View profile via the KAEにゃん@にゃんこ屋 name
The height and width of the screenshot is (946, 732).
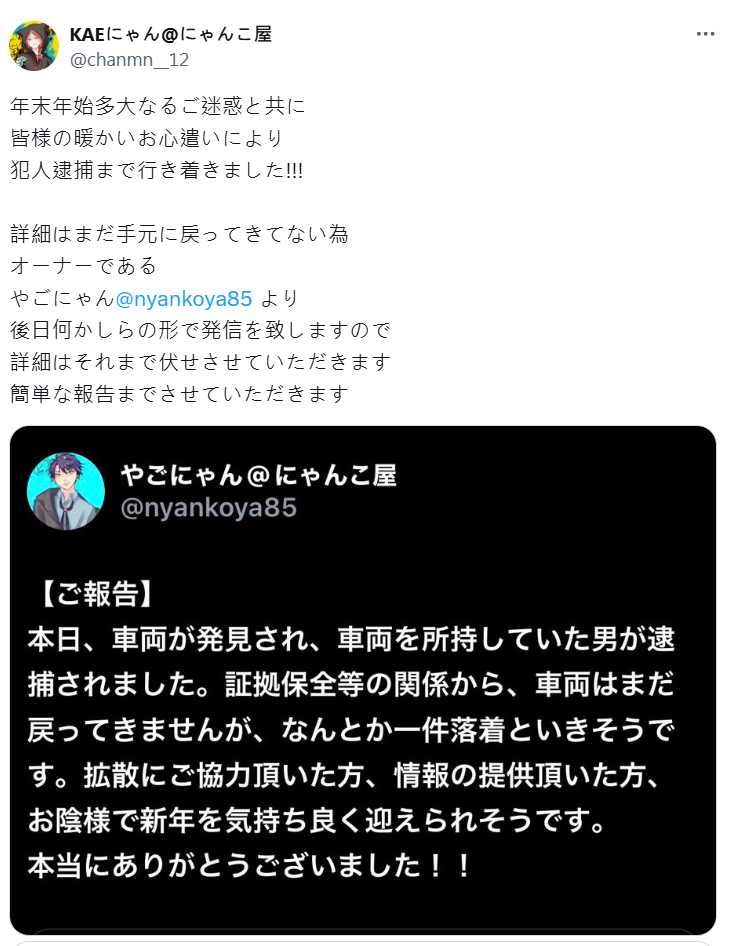click(170, 34)
